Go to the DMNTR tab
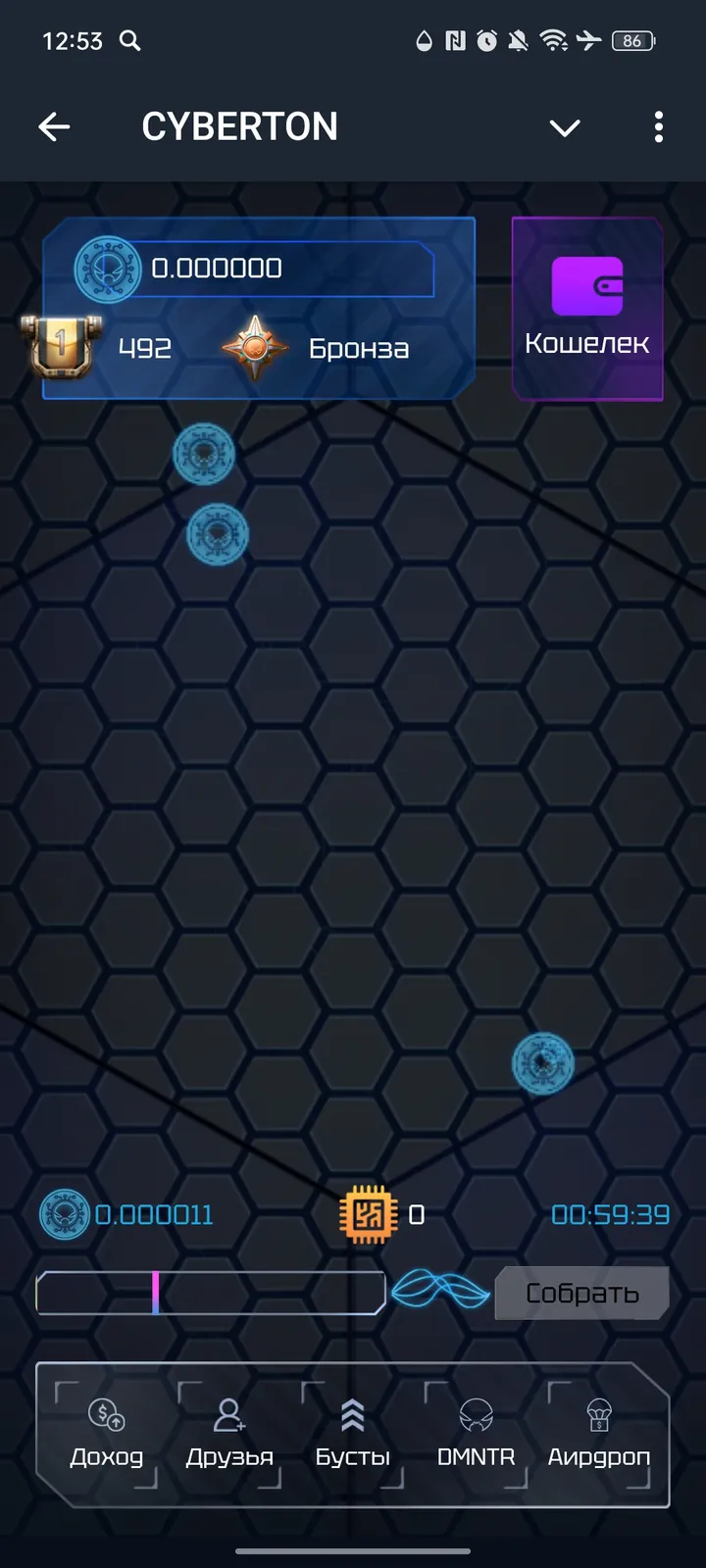Viewport: 706px width, 1568px height. tap(476, 1433)
